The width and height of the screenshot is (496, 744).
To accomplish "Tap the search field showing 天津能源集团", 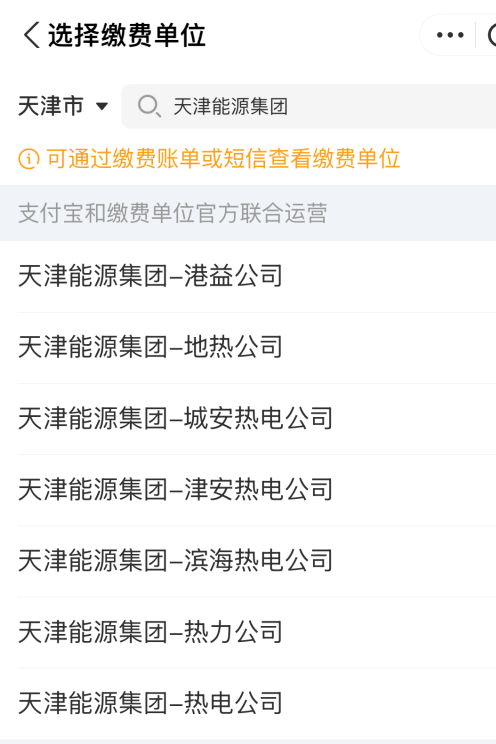I will point(309,106).
